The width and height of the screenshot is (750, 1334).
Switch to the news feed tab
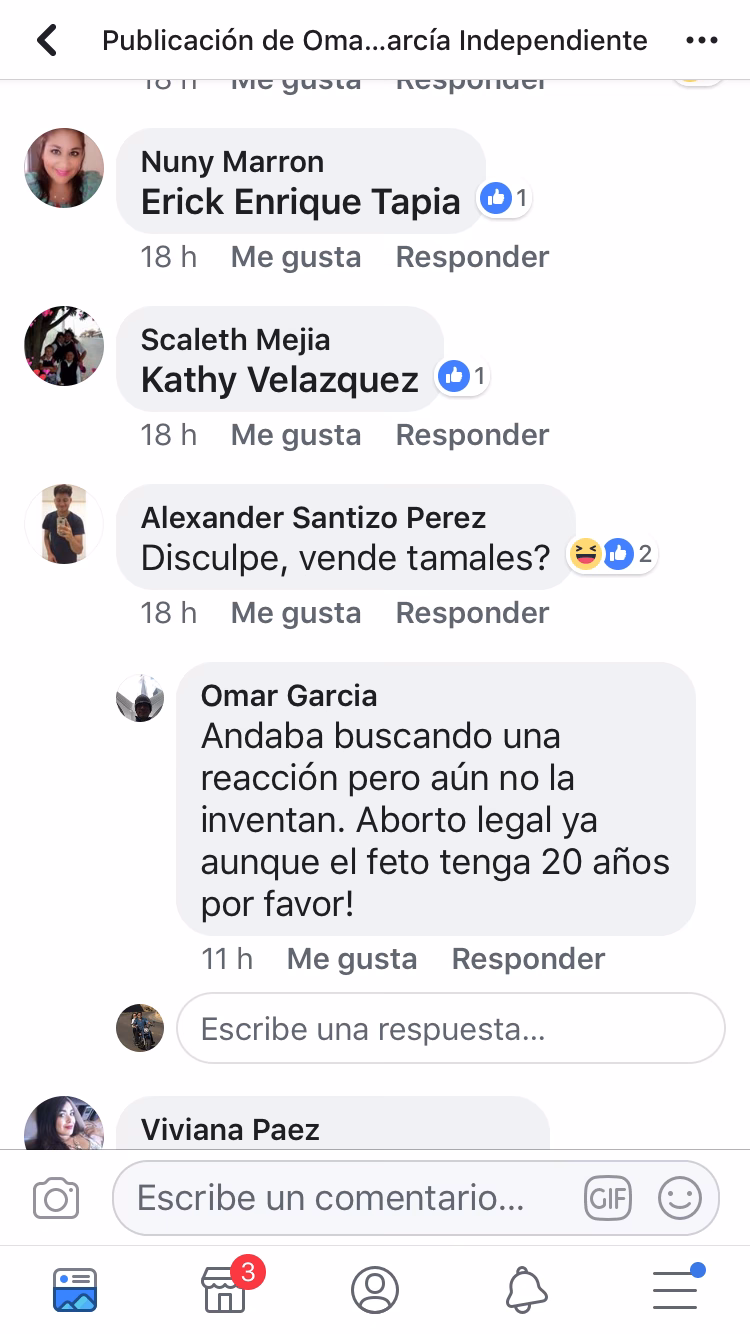click(x=75, y=1290)
